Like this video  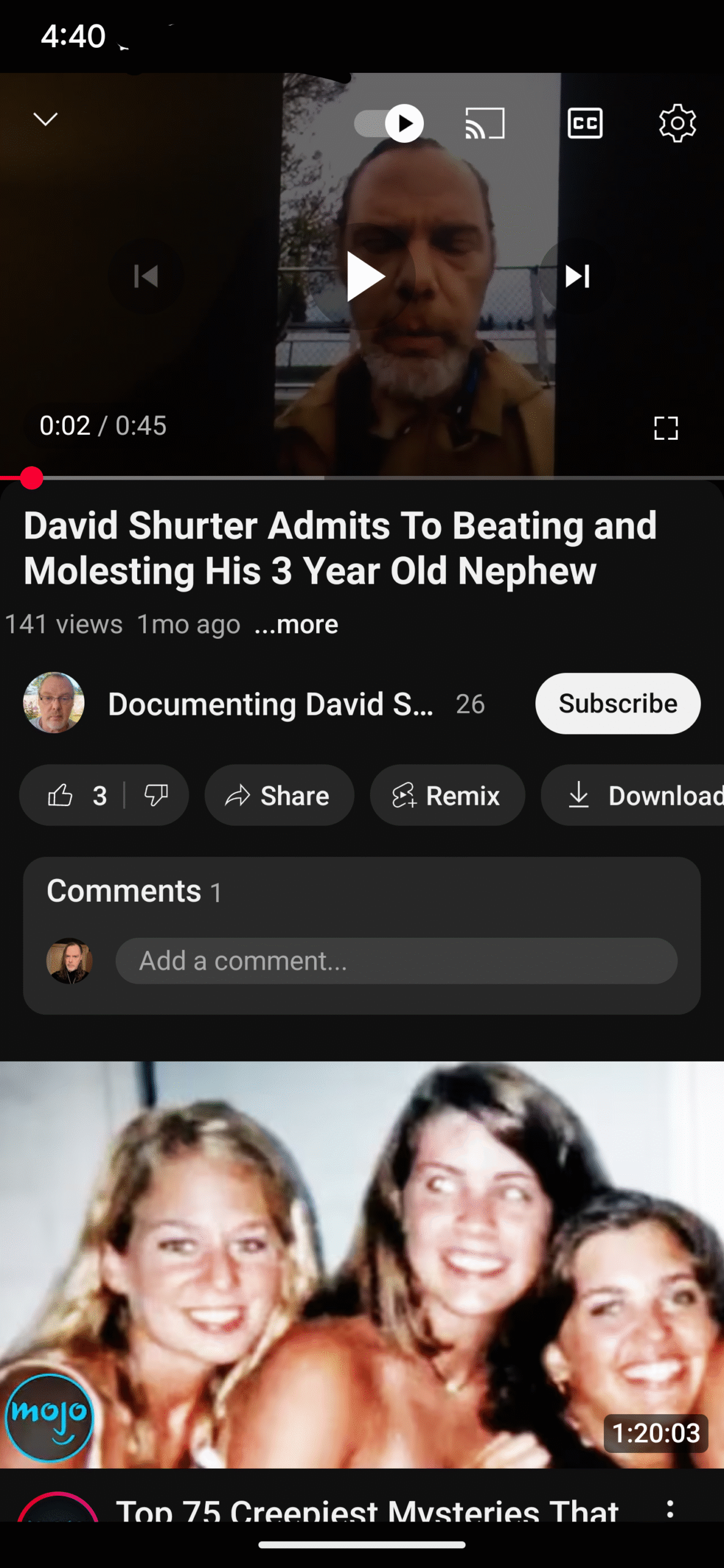point(75,795)
